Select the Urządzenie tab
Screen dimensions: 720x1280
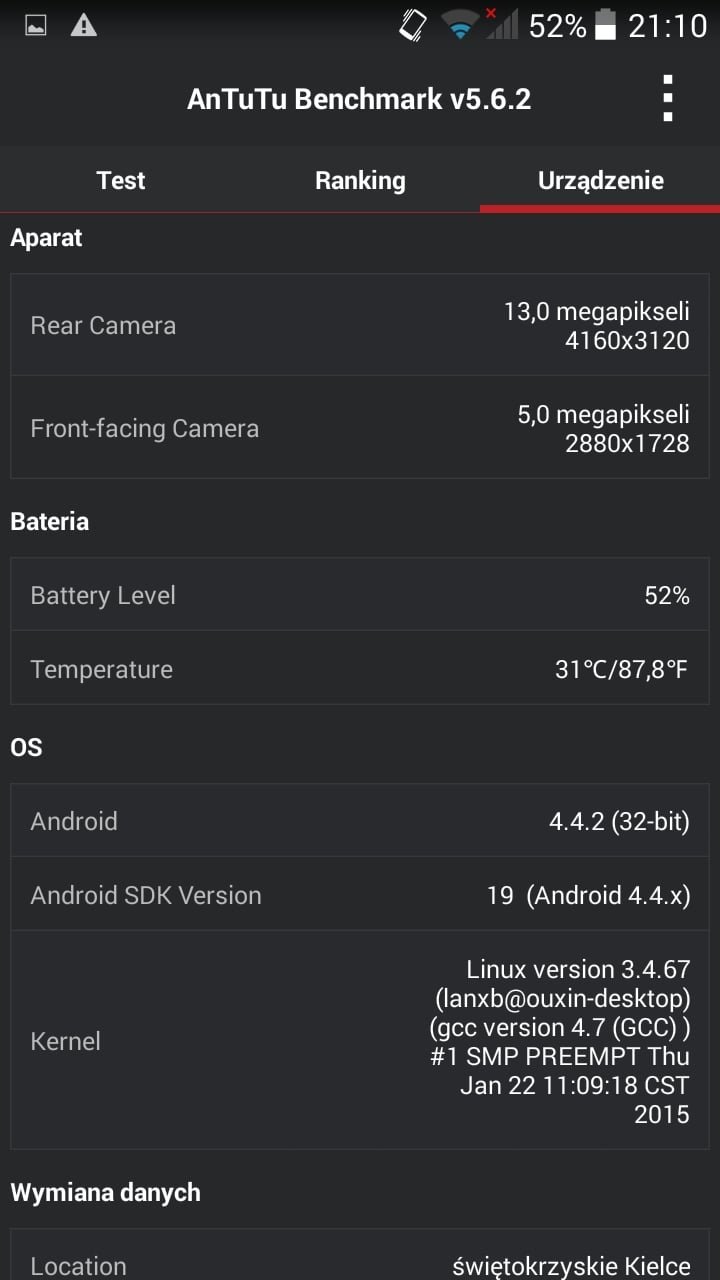[600, 181]
